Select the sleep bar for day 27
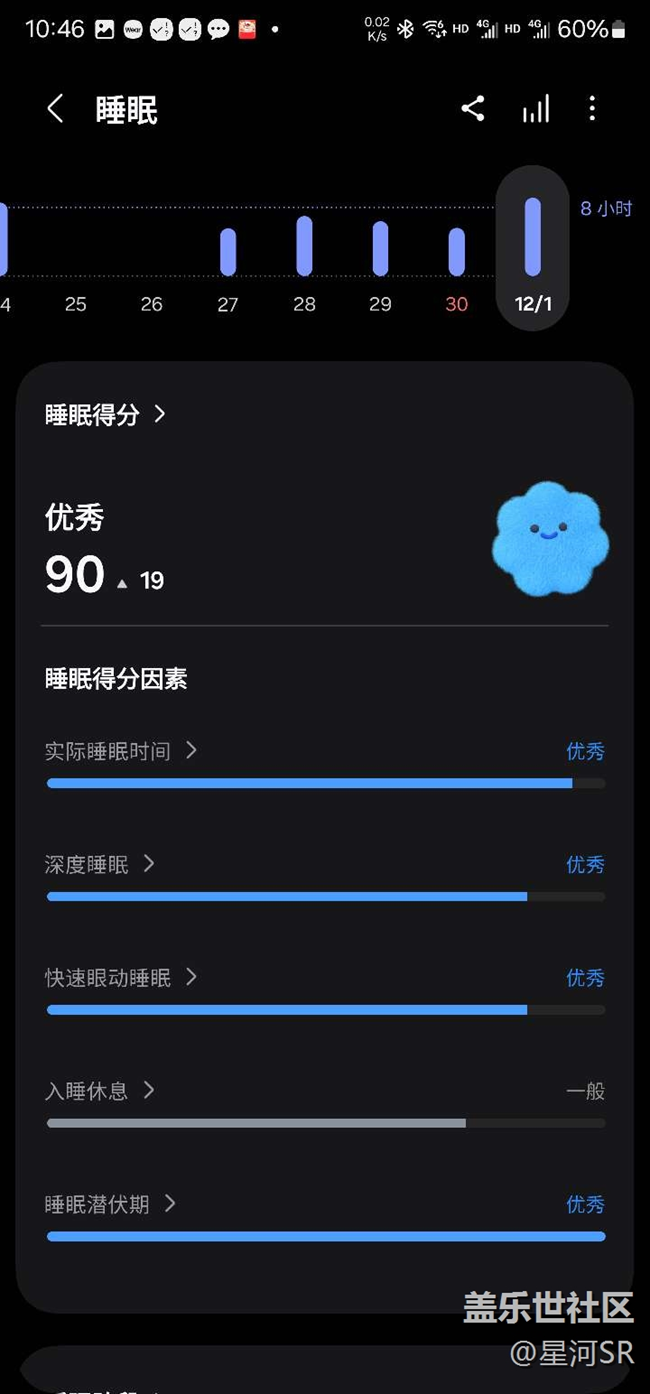Viewport: 650px width, 1394px height. (228, 252)
